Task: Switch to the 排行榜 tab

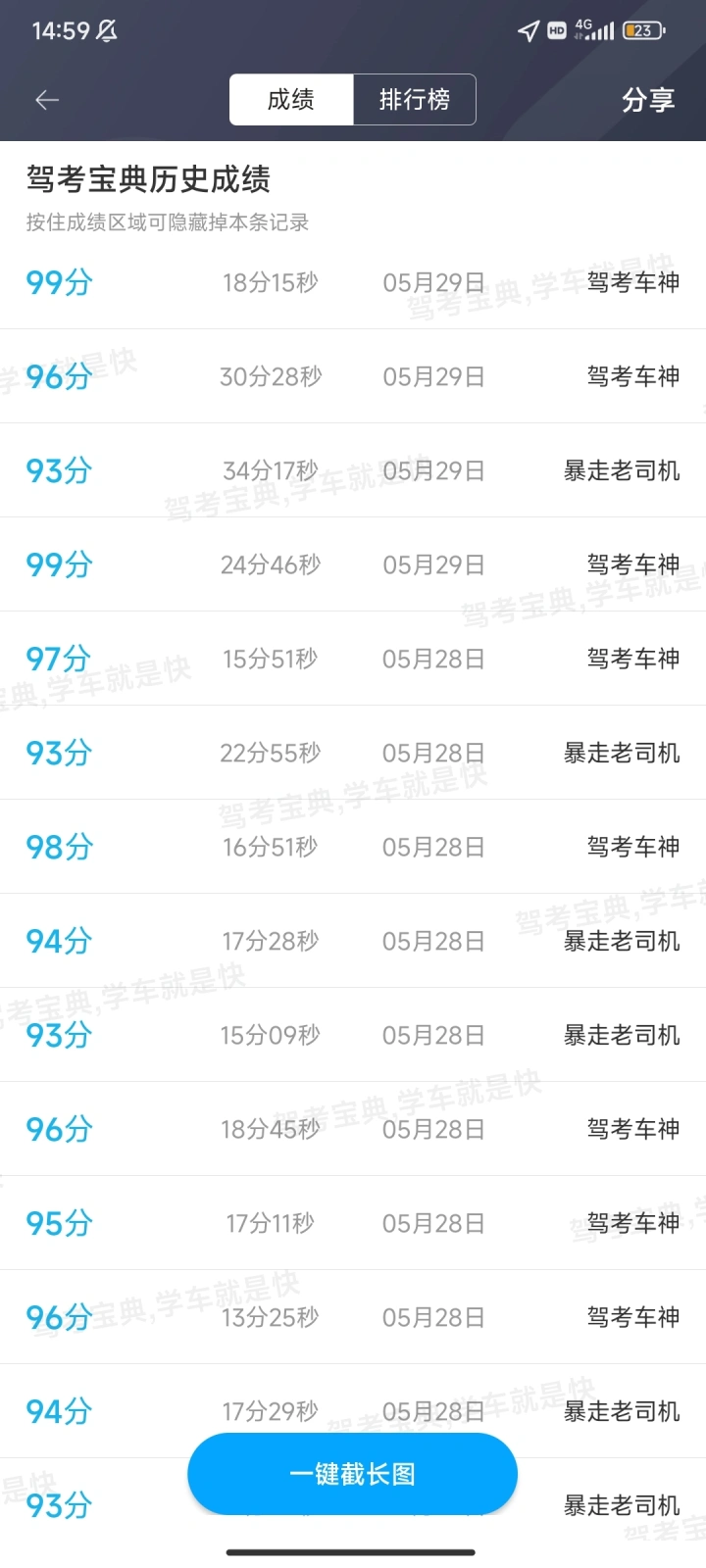Action: 415,99
